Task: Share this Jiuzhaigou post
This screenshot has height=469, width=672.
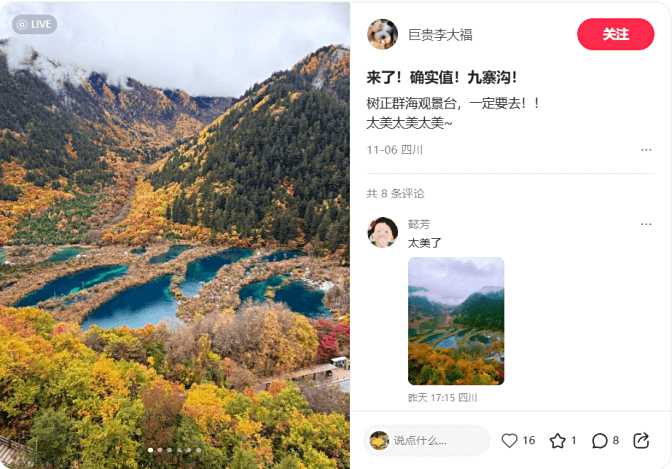Action: click(641, 440)
